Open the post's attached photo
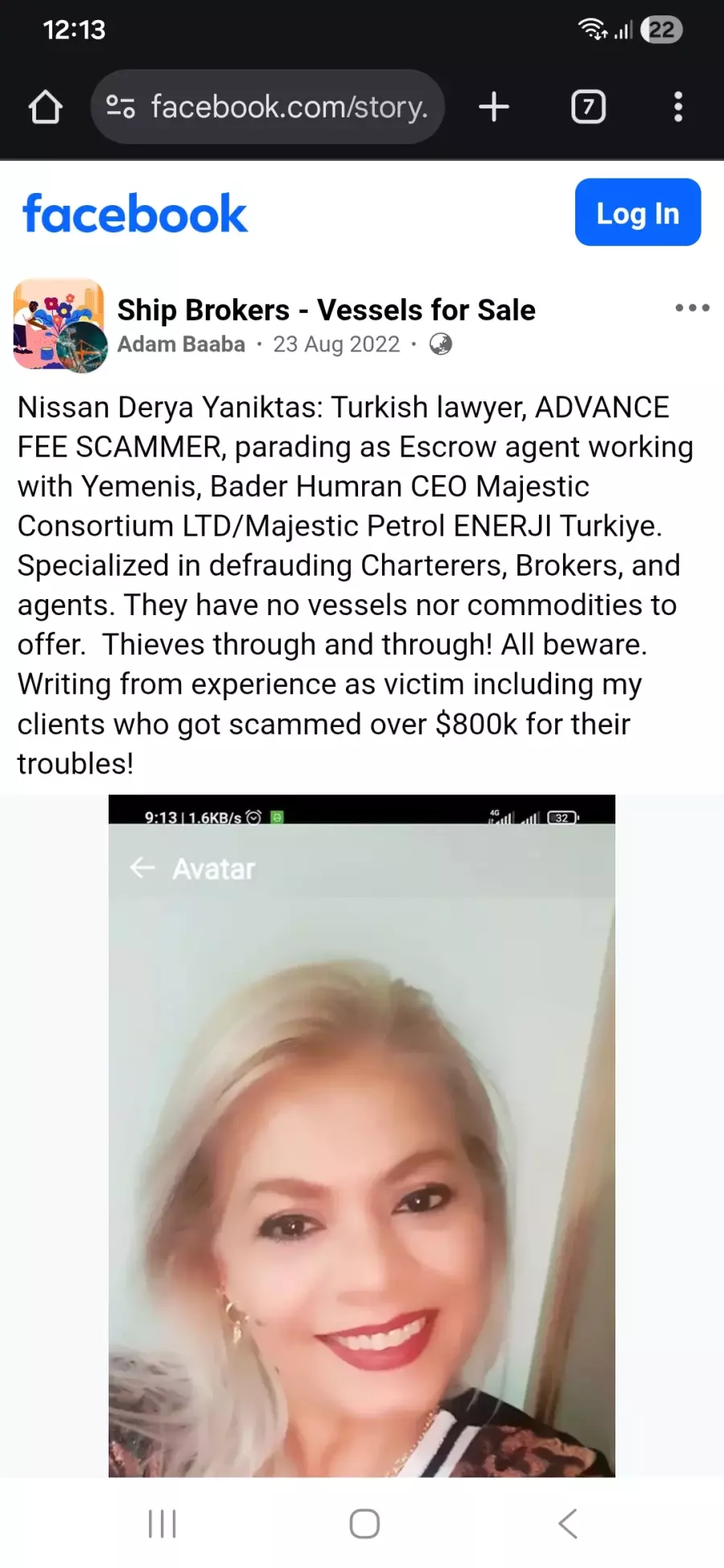 point(362,1134)
